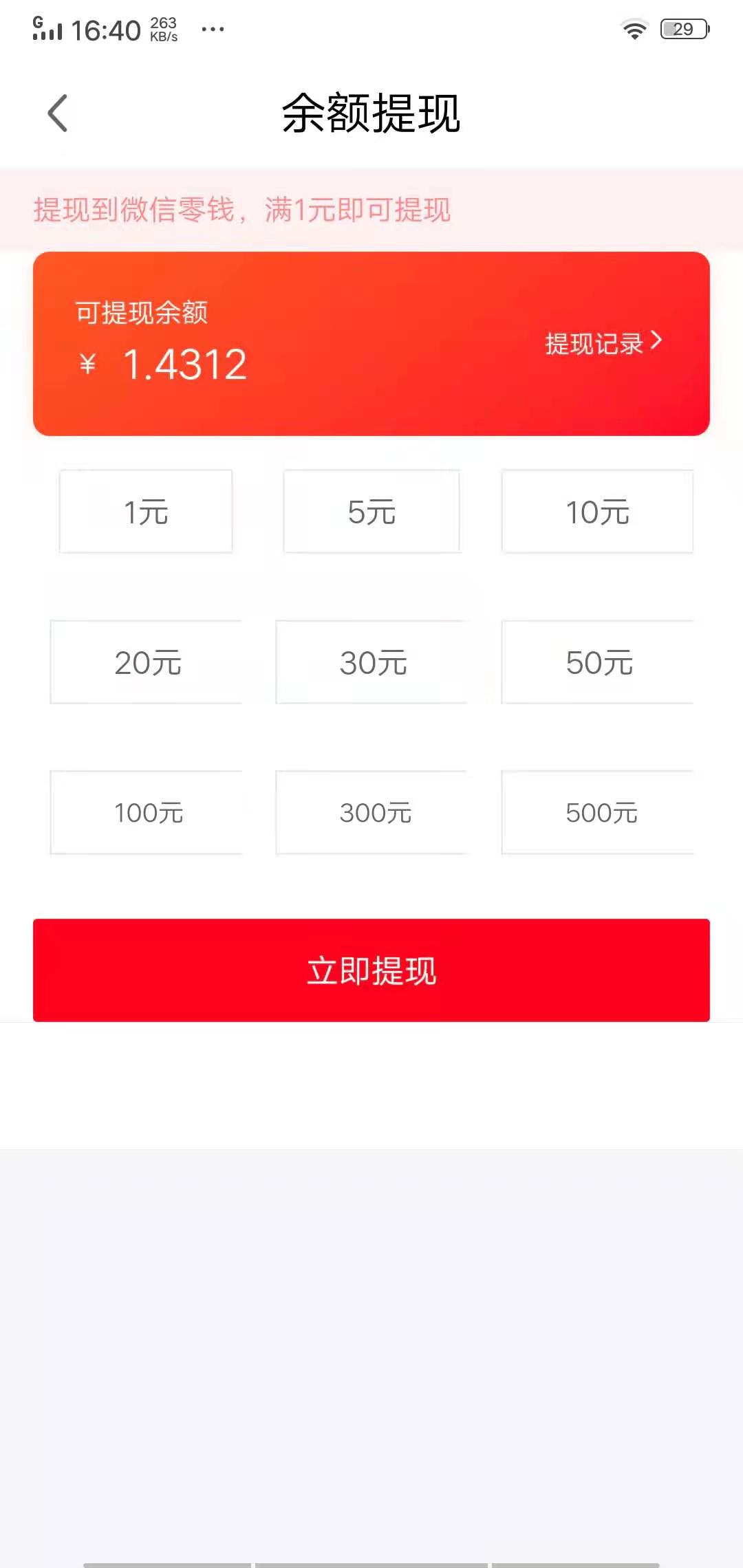Tap the pink notice banner about WeChat withdrawal
The image size is (743, 1568).
pyautogui.click(x=242, y=210)
